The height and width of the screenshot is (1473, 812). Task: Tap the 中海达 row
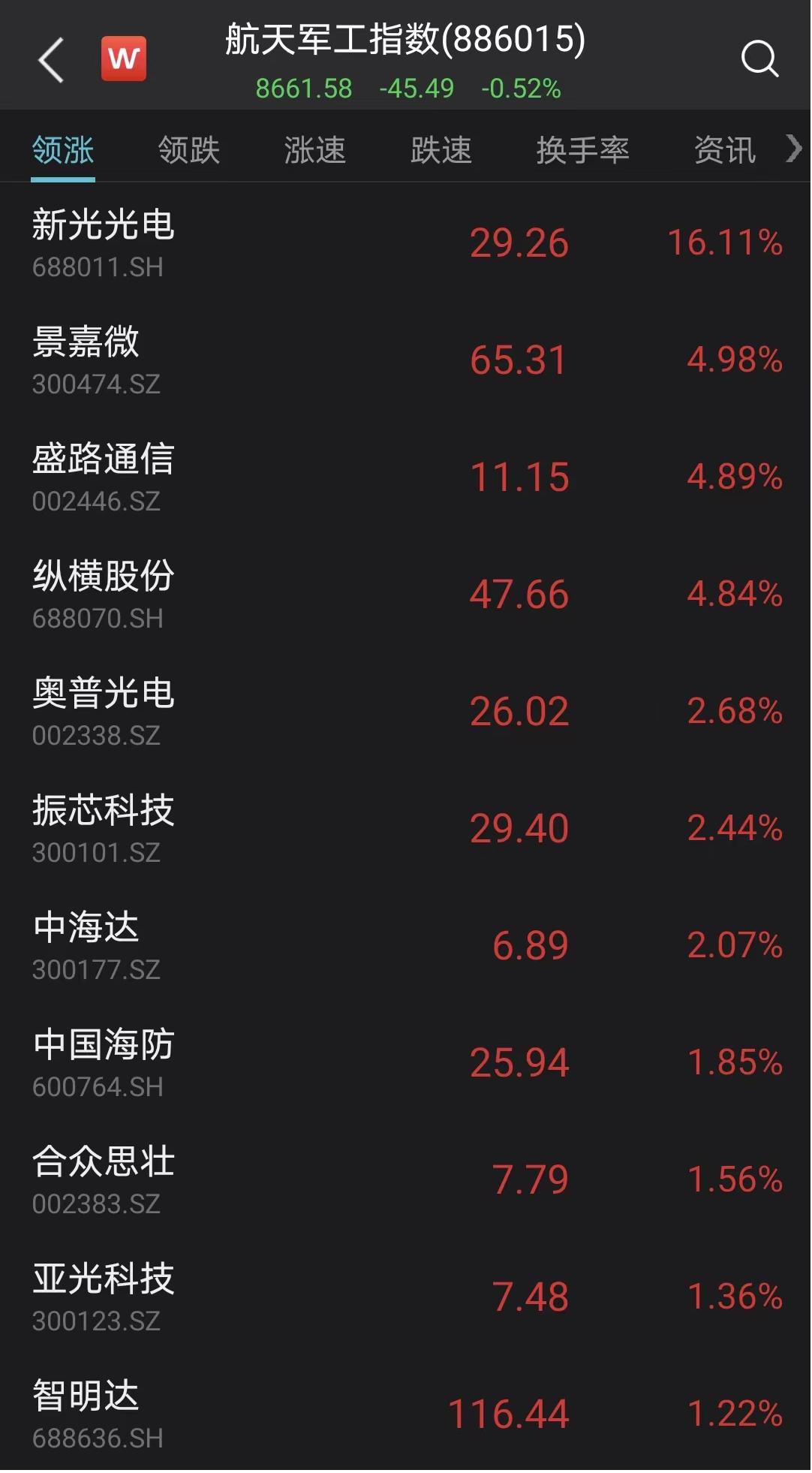tap(406, 945)
